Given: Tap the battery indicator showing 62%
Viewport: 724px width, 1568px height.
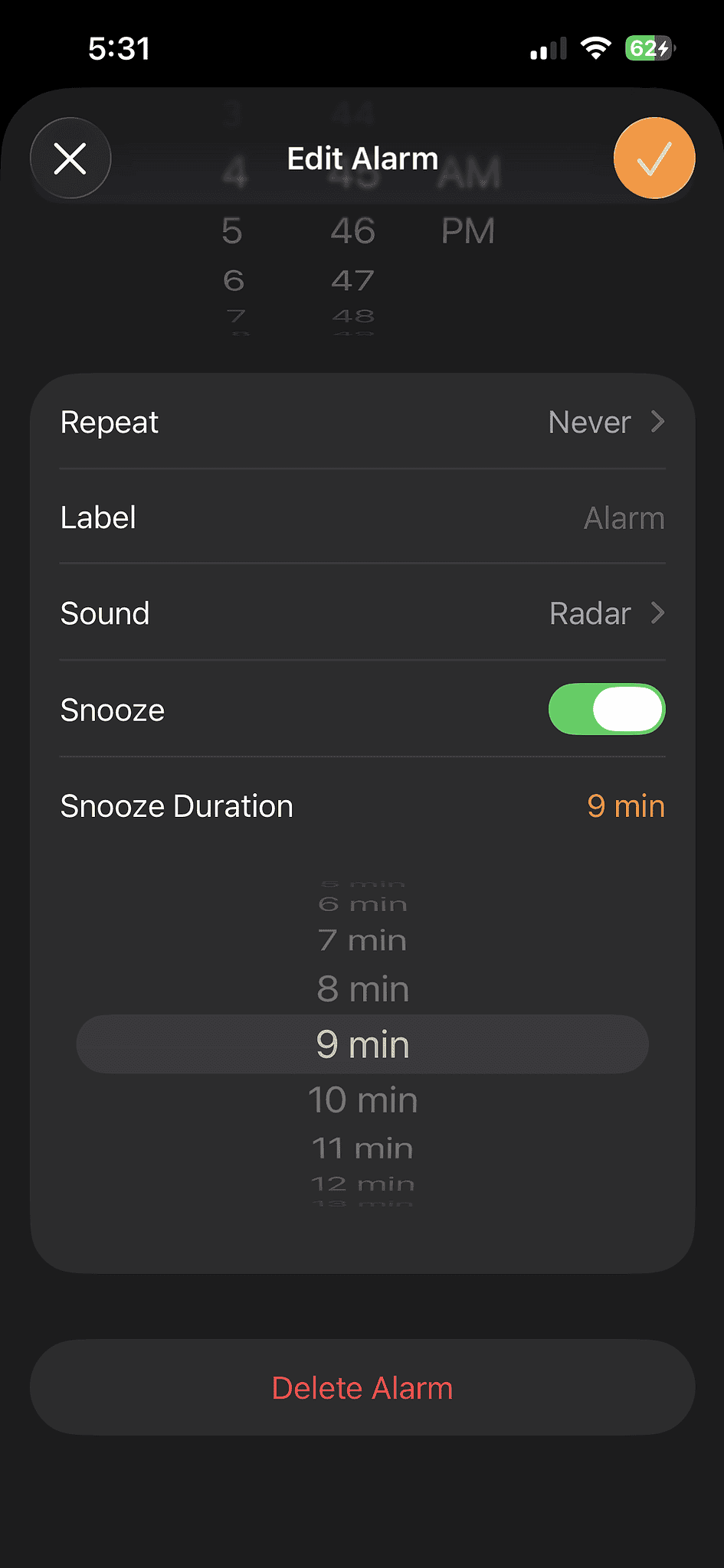Looking at the screenshot, I should (647, 47).
